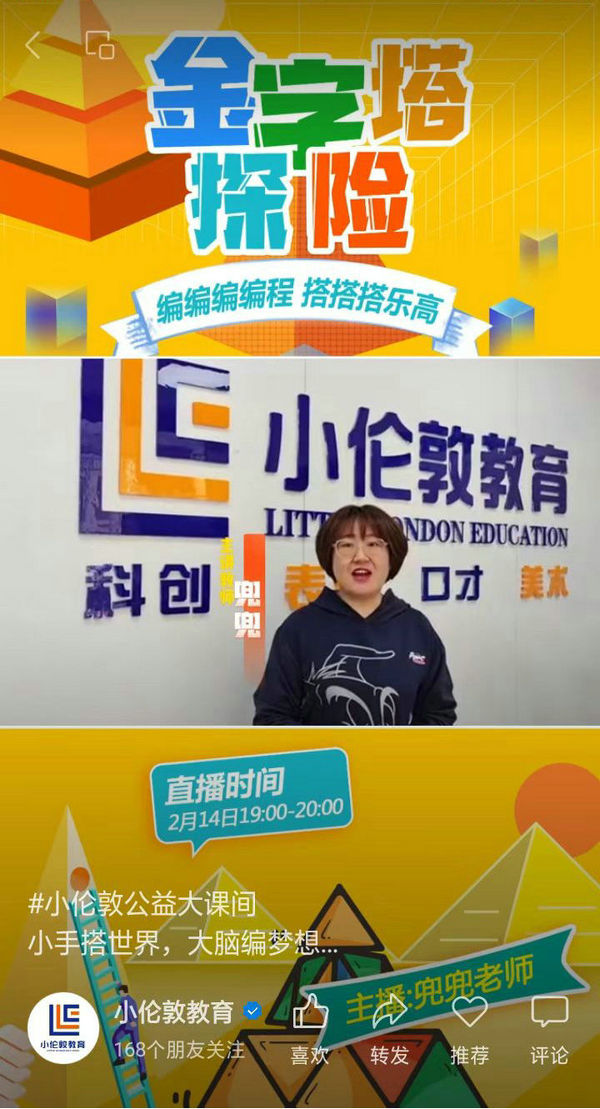The width and height of the screenshot is (600, 1109).
Task: Open the 评论 comments
Action: (549, 1027)
